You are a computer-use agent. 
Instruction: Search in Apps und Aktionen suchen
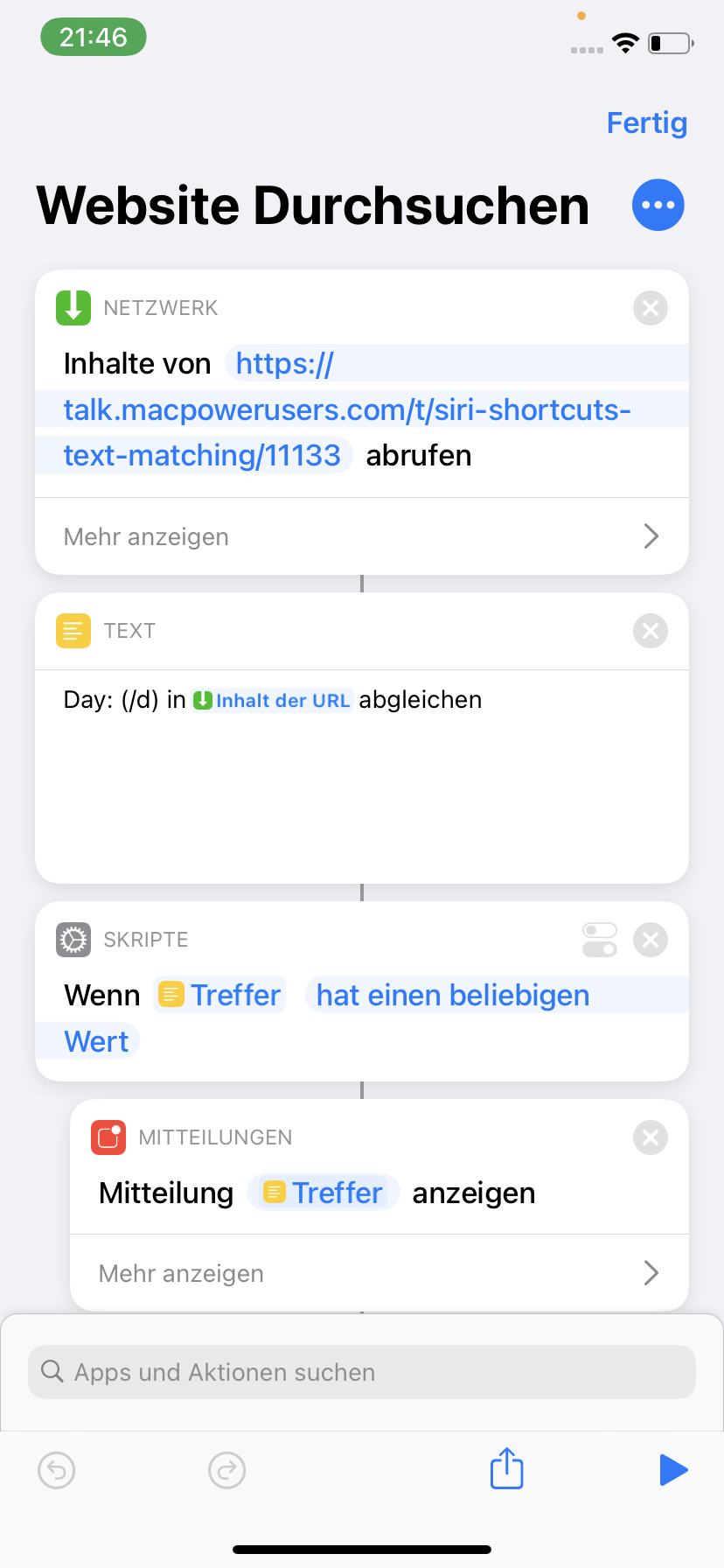tap(361, 1372)
